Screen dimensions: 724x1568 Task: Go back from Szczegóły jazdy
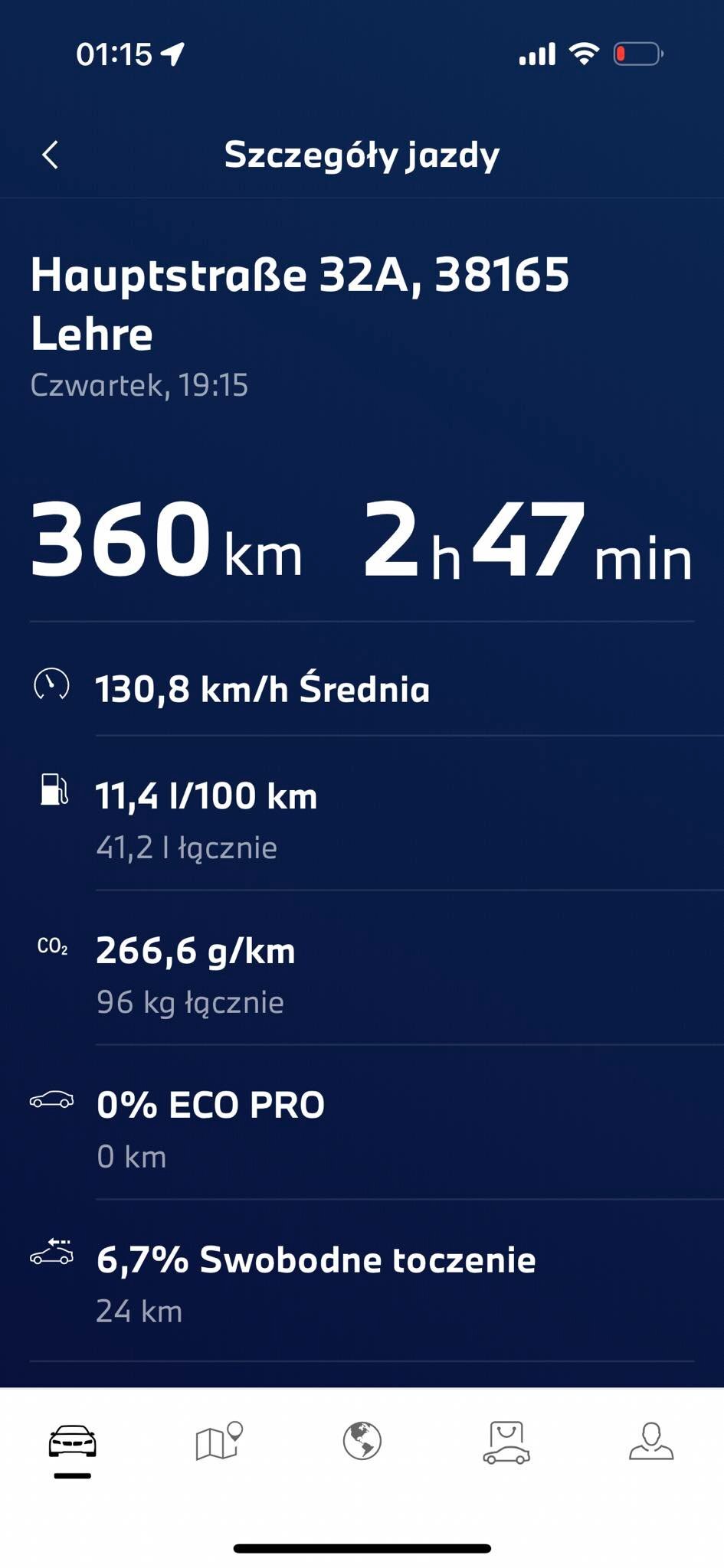pos(51,155)
